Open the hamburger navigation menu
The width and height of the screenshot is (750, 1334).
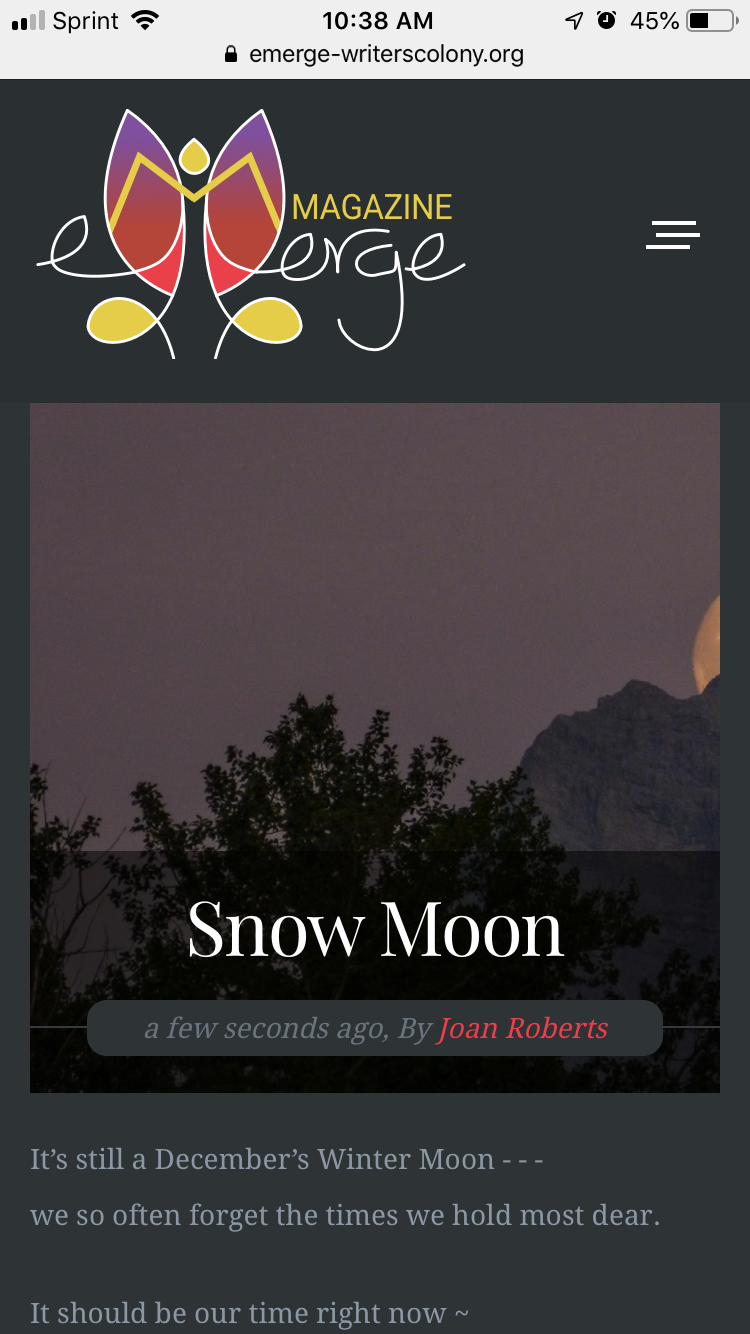672,235
